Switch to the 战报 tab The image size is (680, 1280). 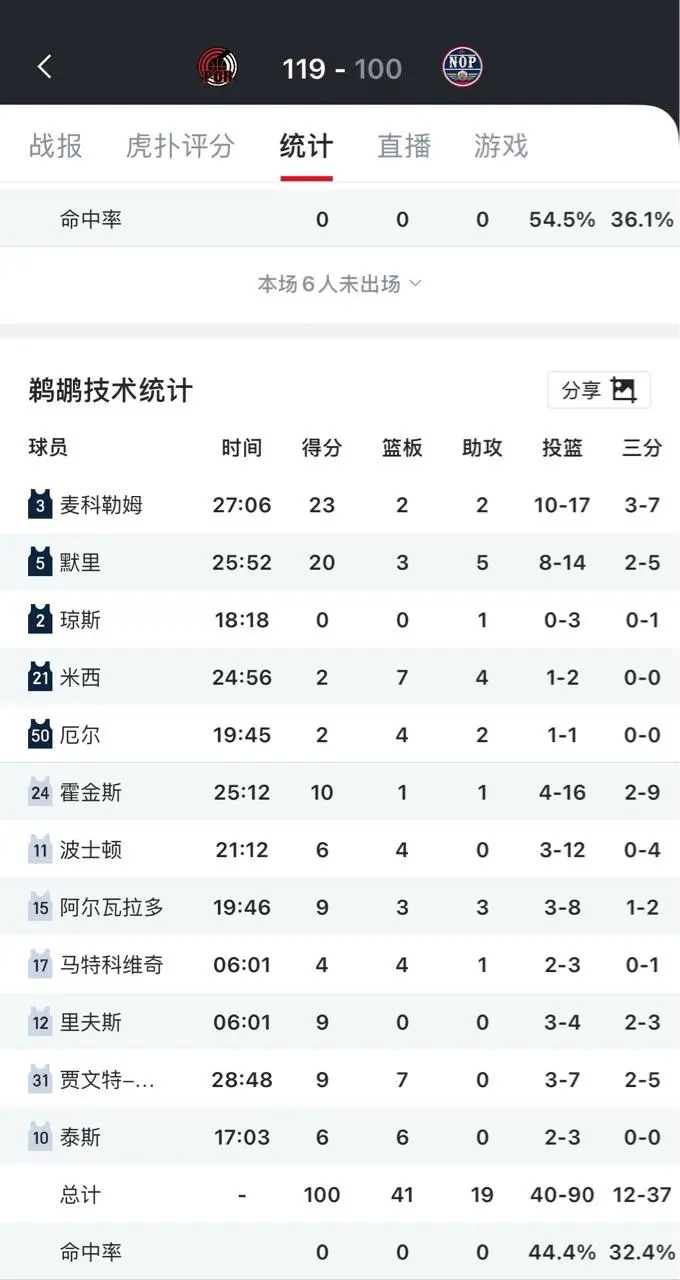tap(56, 146)
